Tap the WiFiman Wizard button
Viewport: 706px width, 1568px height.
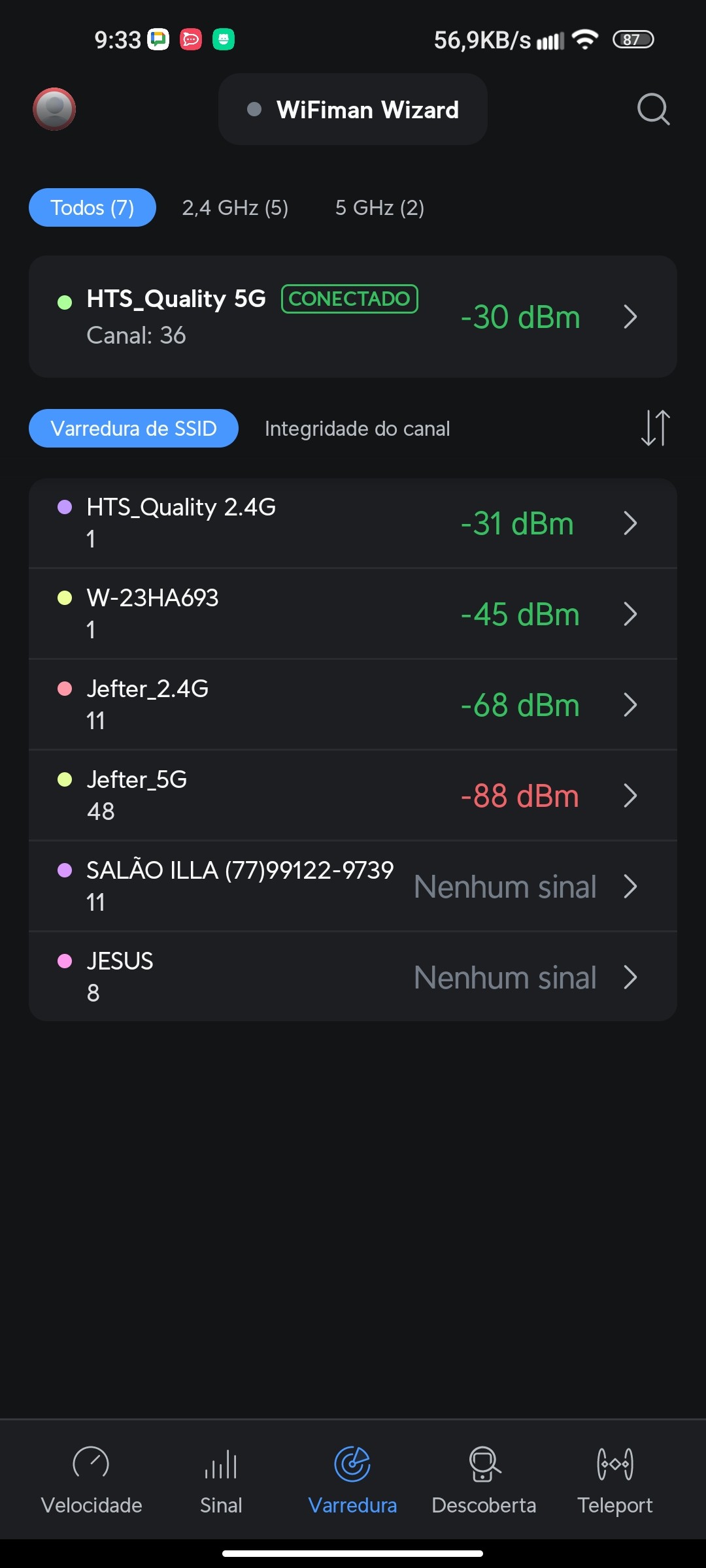(x=353, y=109)
